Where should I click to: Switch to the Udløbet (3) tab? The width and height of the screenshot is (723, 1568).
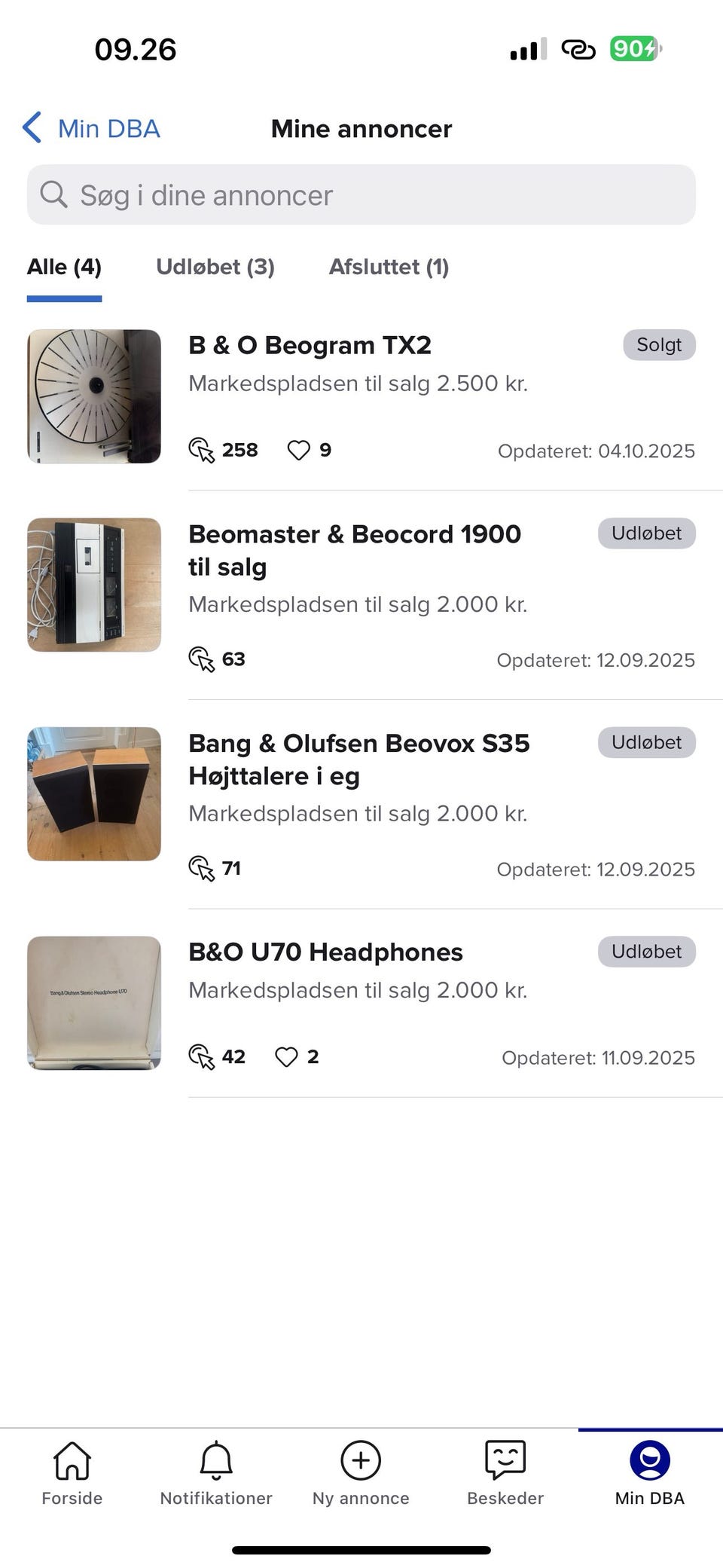[215, 267]
